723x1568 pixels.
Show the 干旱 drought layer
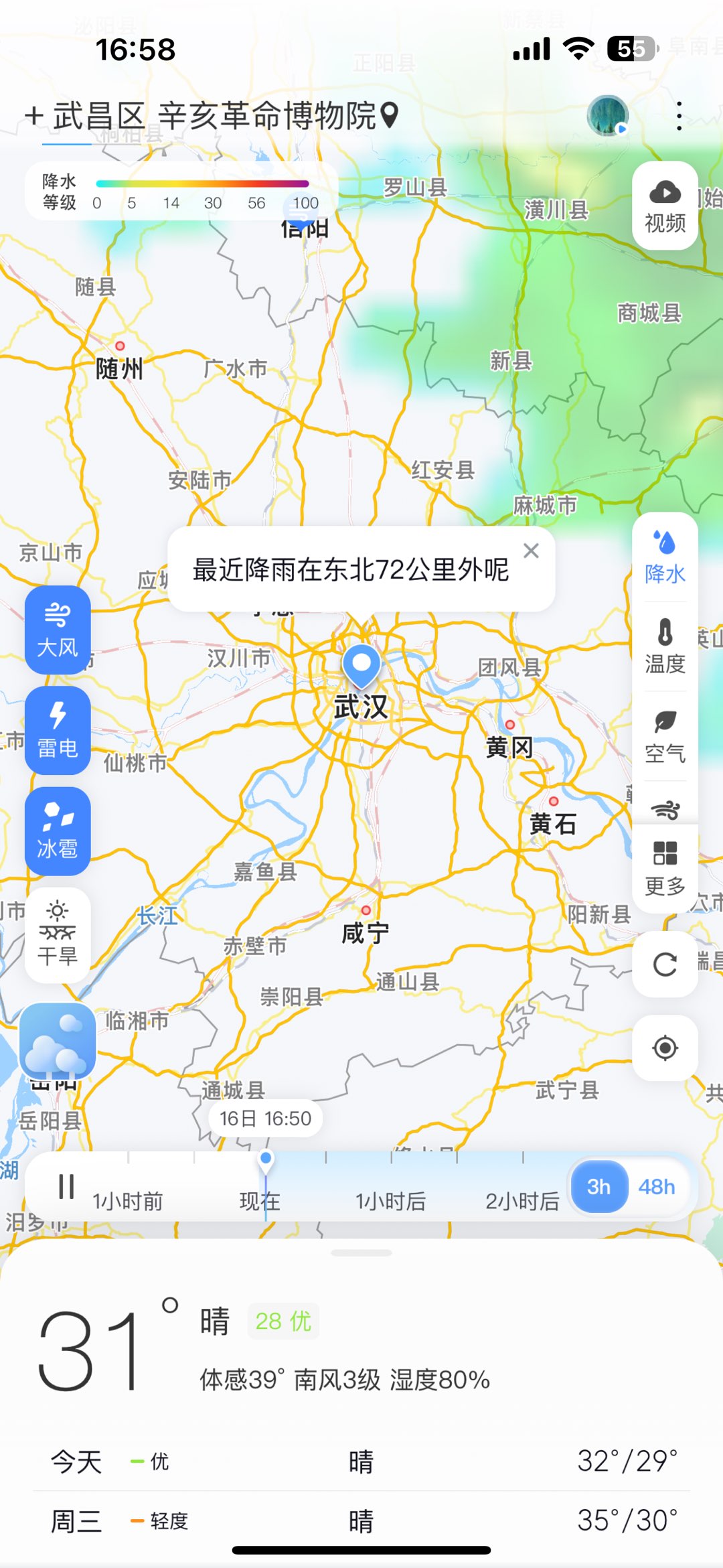[x=58, y=935]
